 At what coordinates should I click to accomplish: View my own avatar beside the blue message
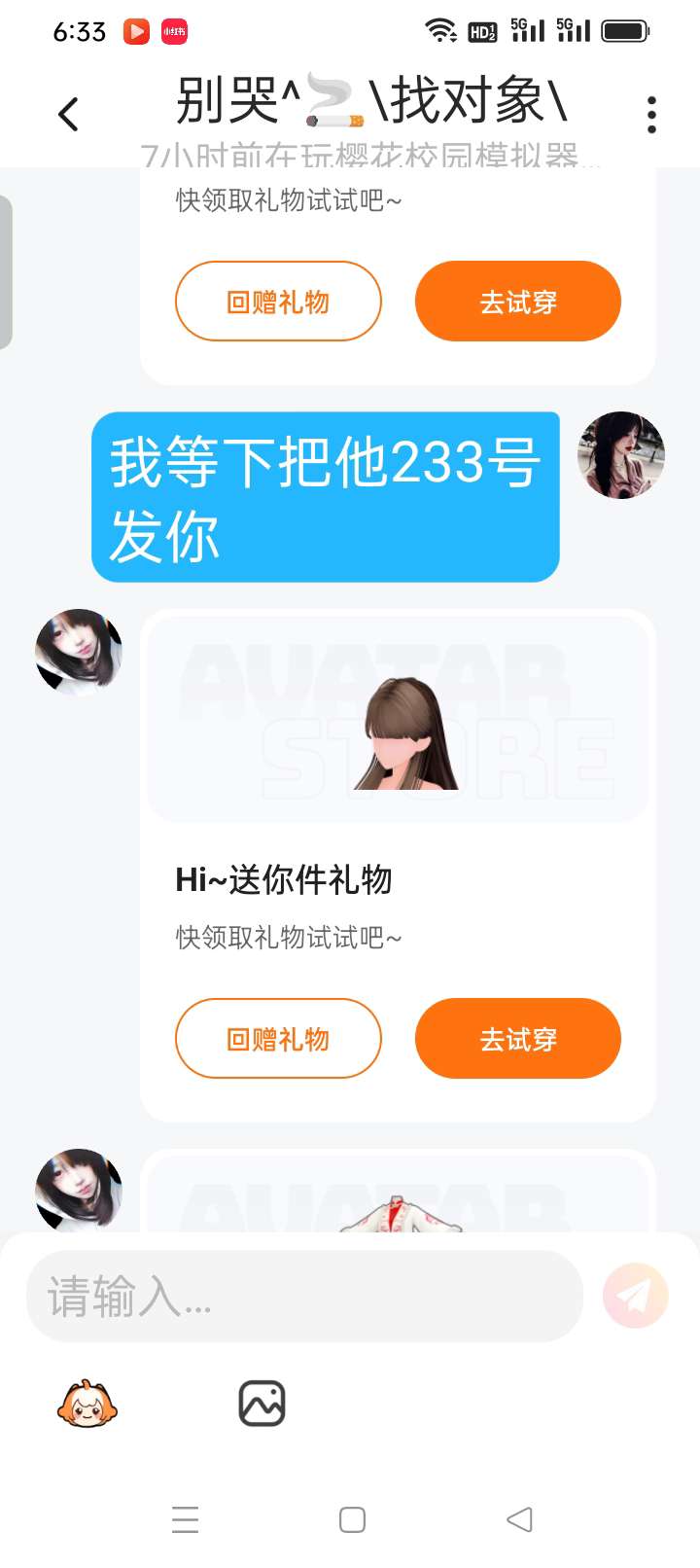621,455
